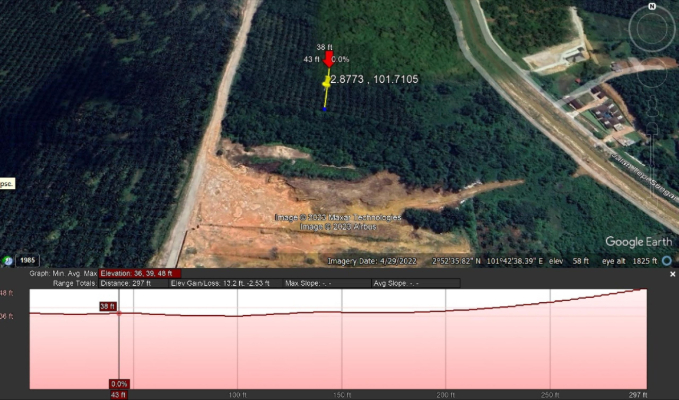Tap the N on the compass ring
The height and width of the screenshot is (400, 679).
[652, 6]
